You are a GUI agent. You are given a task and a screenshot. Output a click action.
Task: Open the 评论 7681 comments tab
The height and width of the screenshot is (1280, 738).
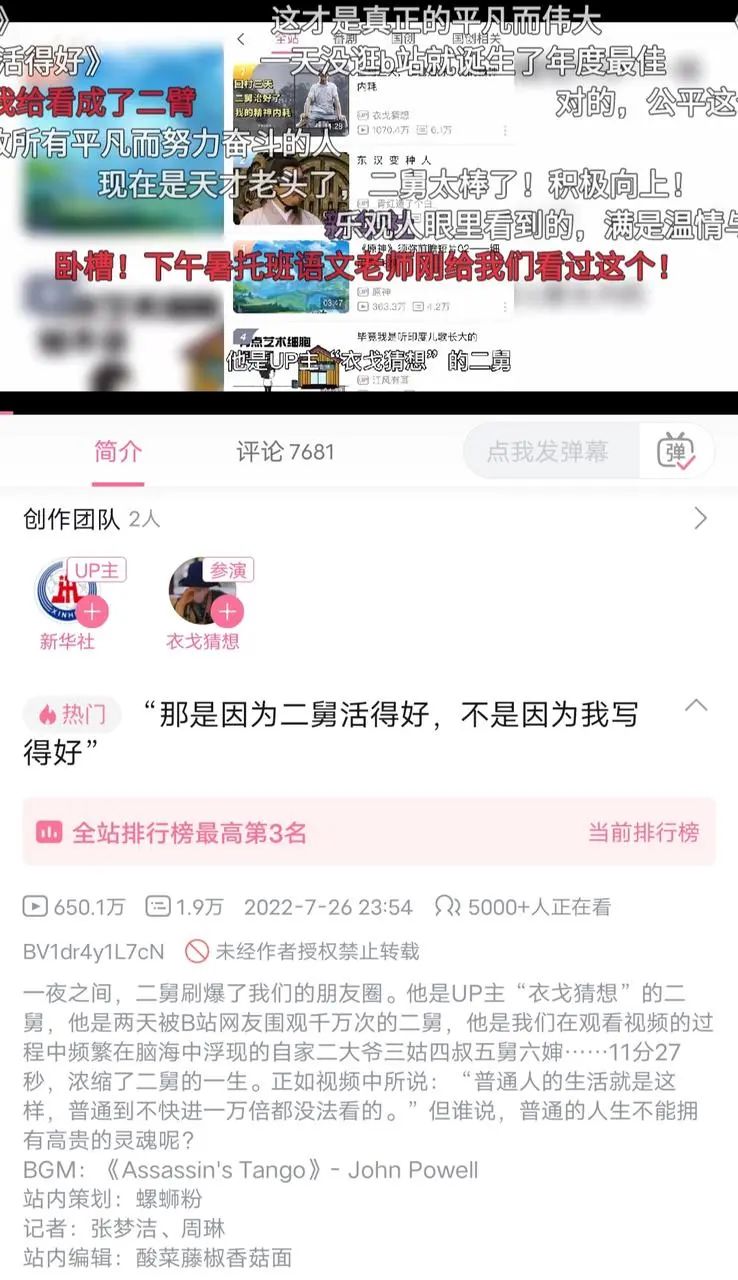[285, 451]
